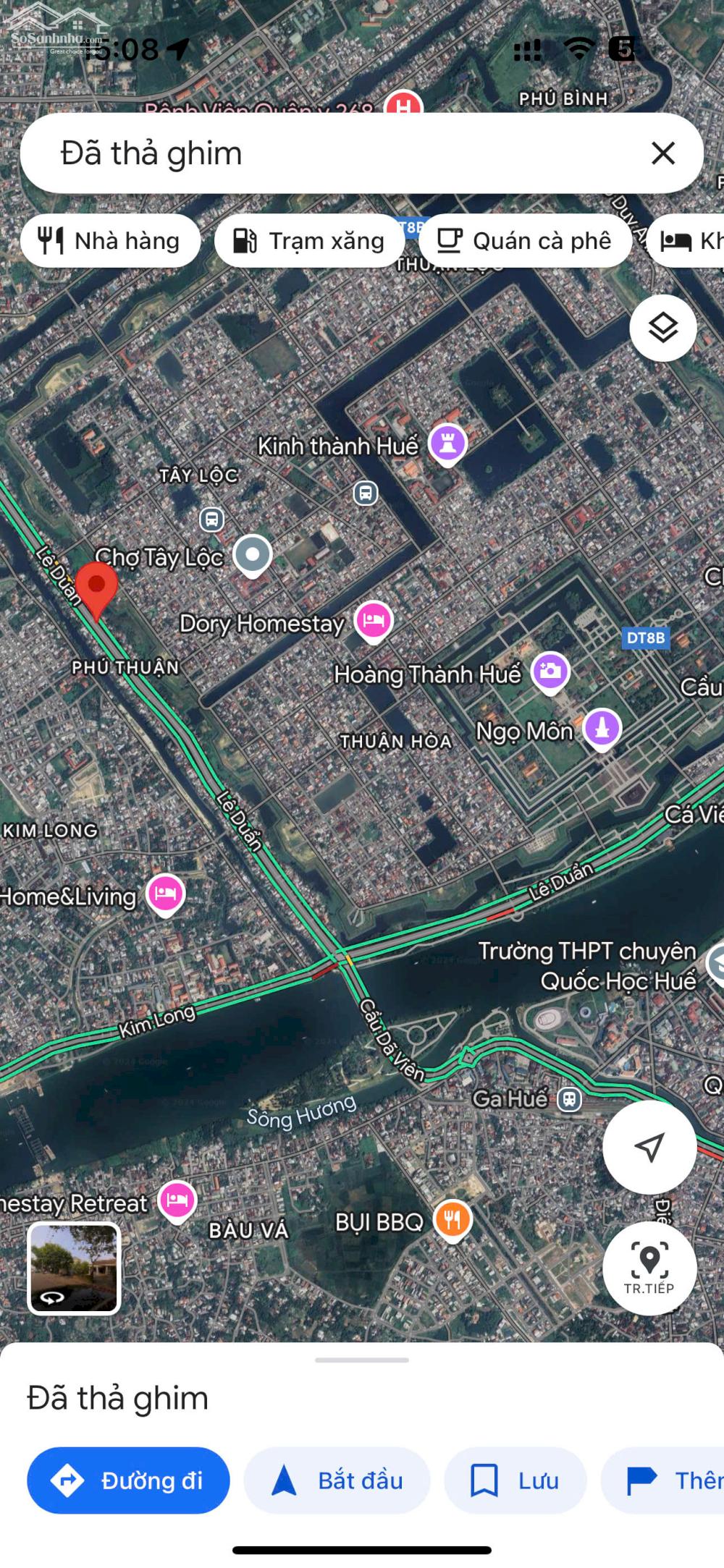
Task: Select the Nhà hàng chip
Action: click(x=110, y=241)
